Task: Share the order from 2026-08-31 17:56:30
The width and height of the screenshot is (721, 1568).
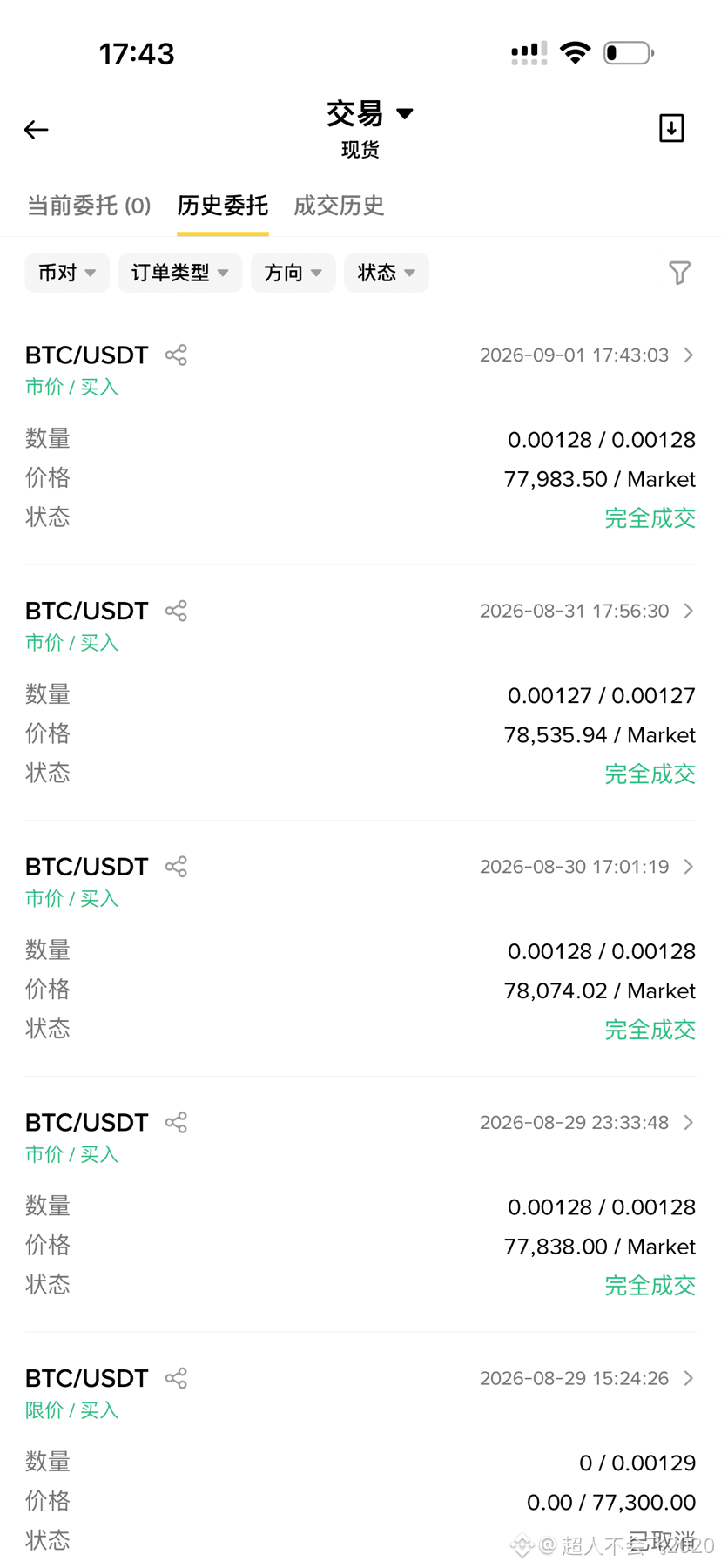Action: (x=176, y=611)
